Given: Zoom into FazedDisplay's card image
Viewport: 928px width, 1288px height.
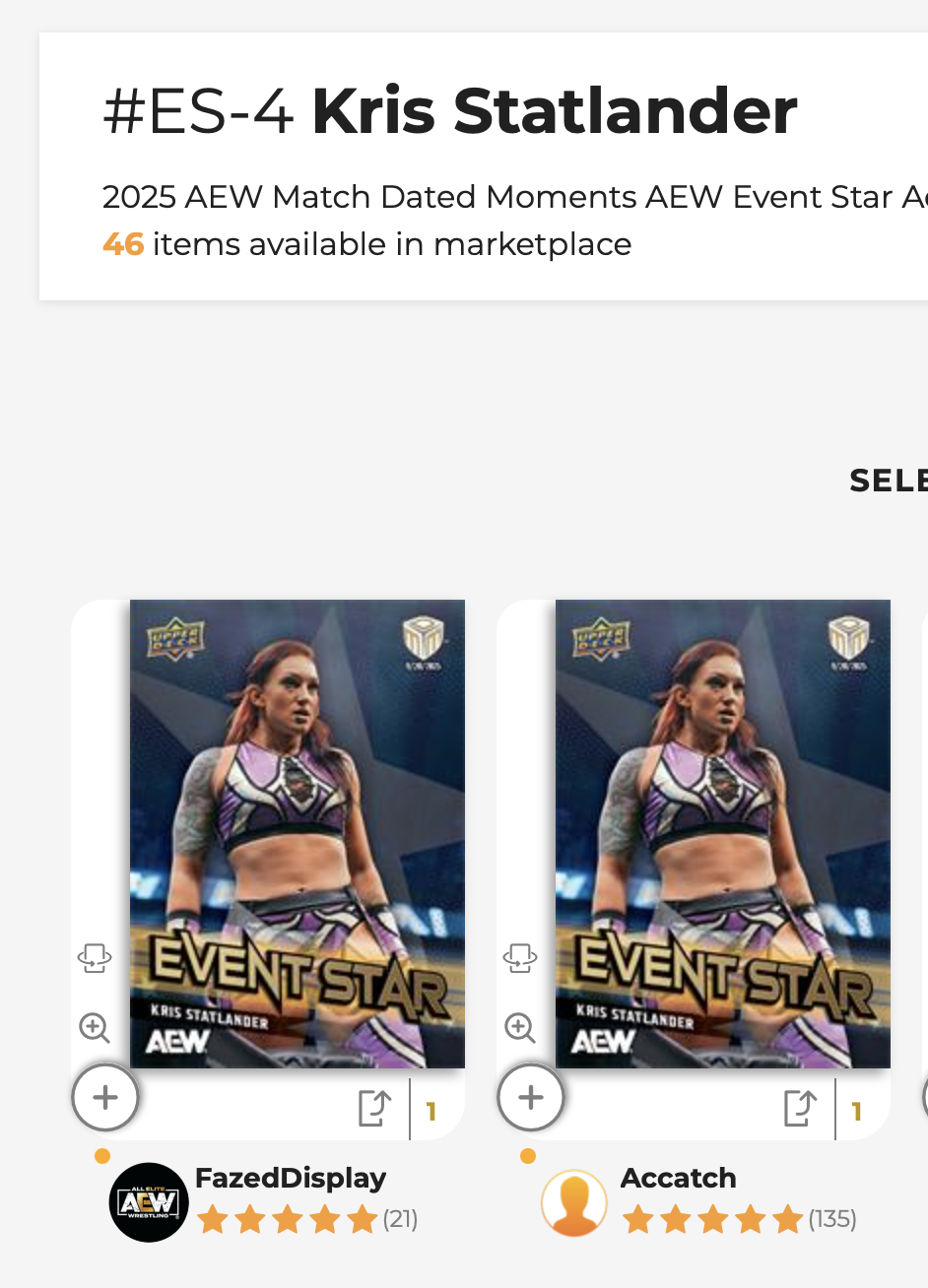Looking at the screenshot, I should pyautogui.click(x=95, y=1028).
